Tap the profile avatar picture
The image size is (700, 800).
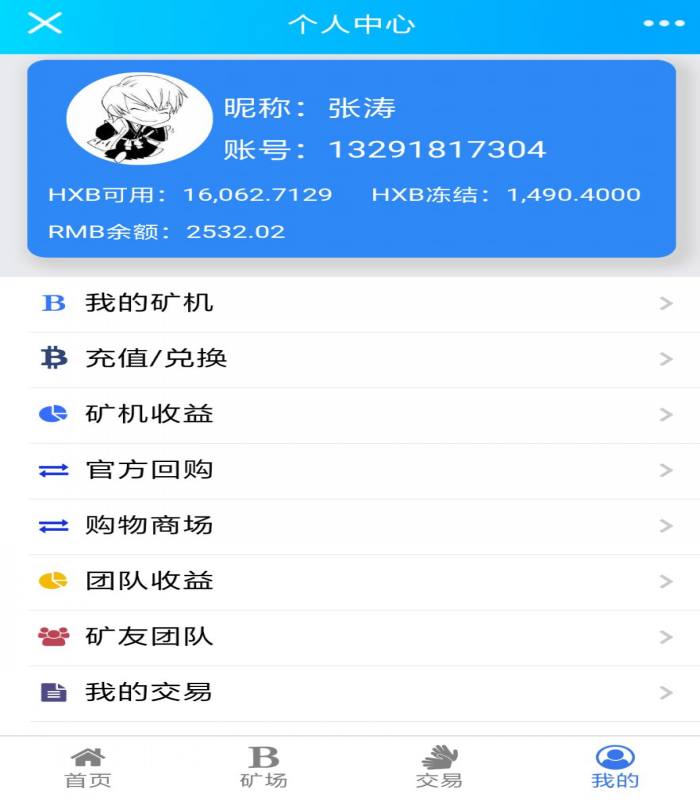point(139,119)
